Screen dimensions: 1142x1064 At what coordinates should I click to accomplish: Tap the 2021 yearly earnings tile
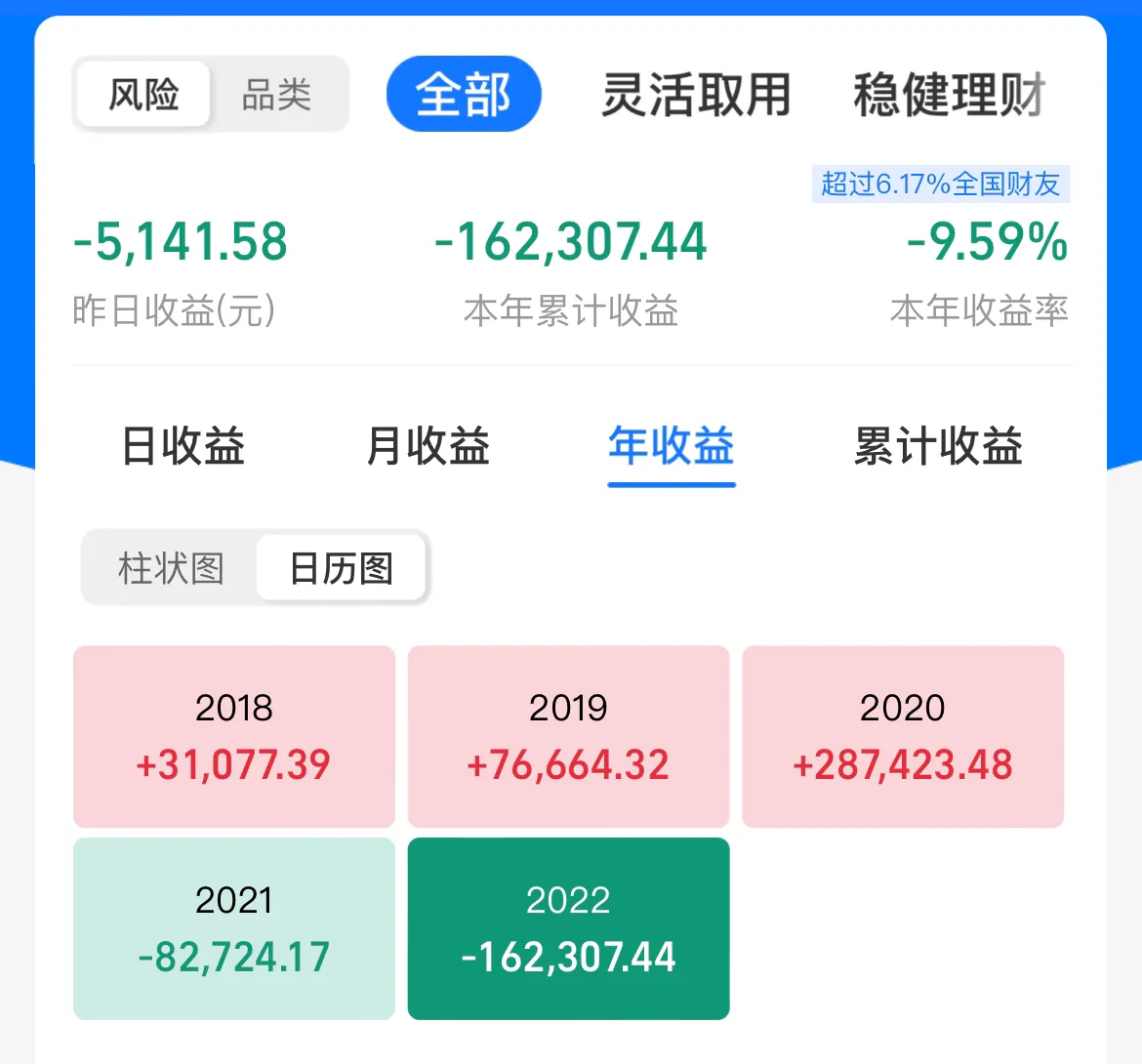click(234, 928)
